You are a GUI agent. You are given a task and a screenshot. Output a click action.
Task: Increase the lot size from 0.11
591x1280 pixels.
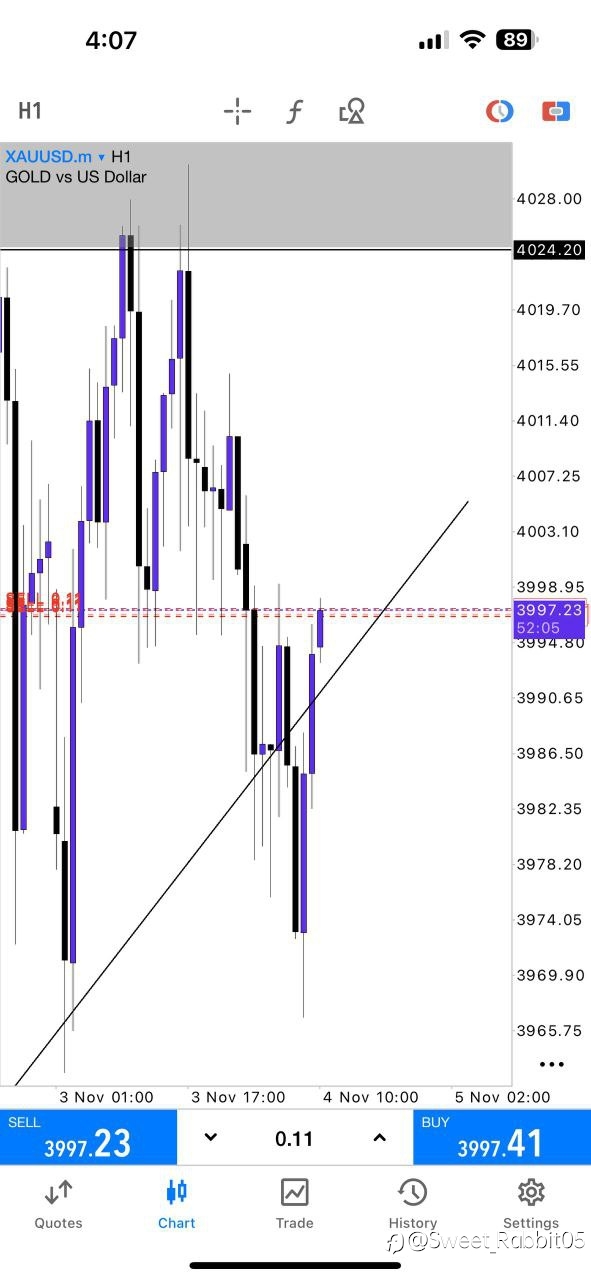click(x=379, y=1138)
